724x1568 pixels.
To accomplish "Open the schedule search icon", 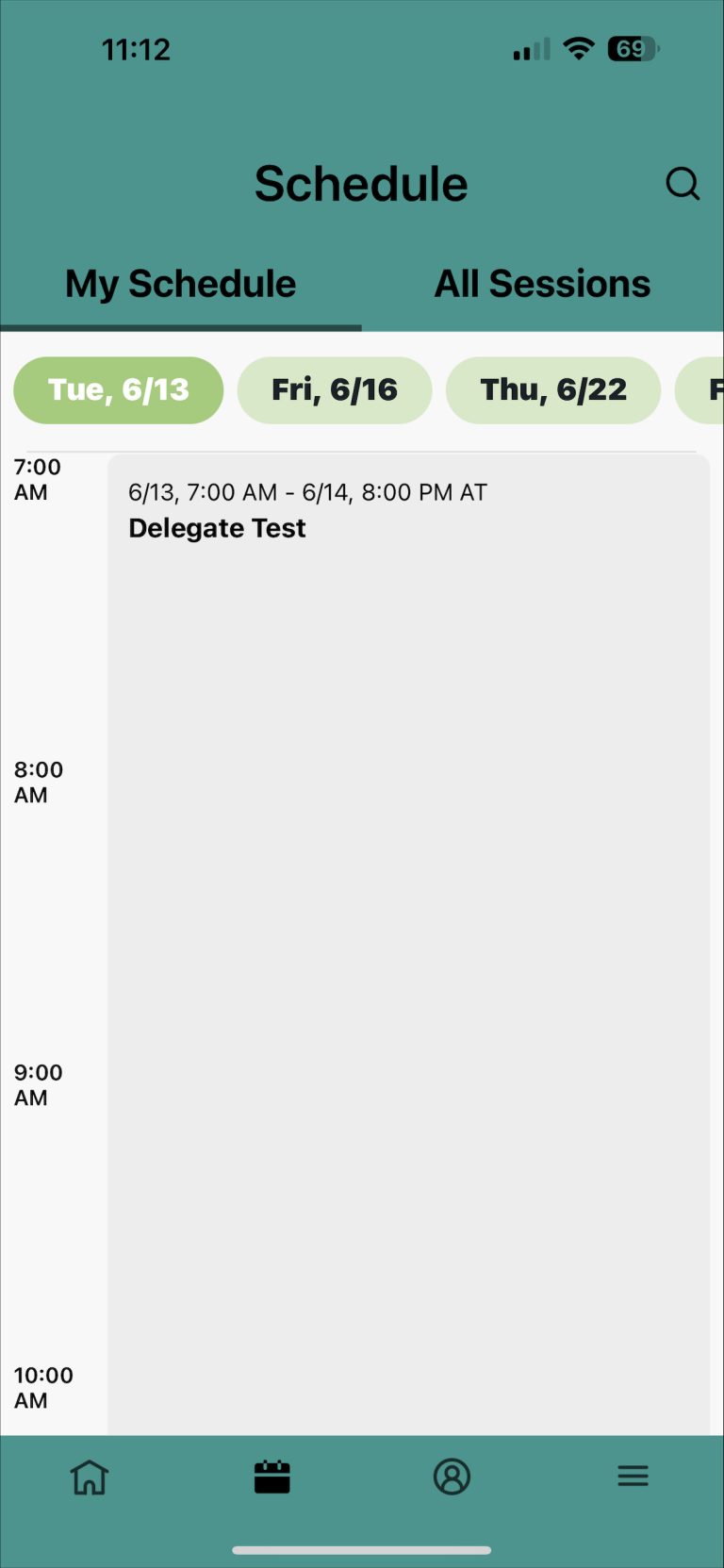I will tap(683, 184).
